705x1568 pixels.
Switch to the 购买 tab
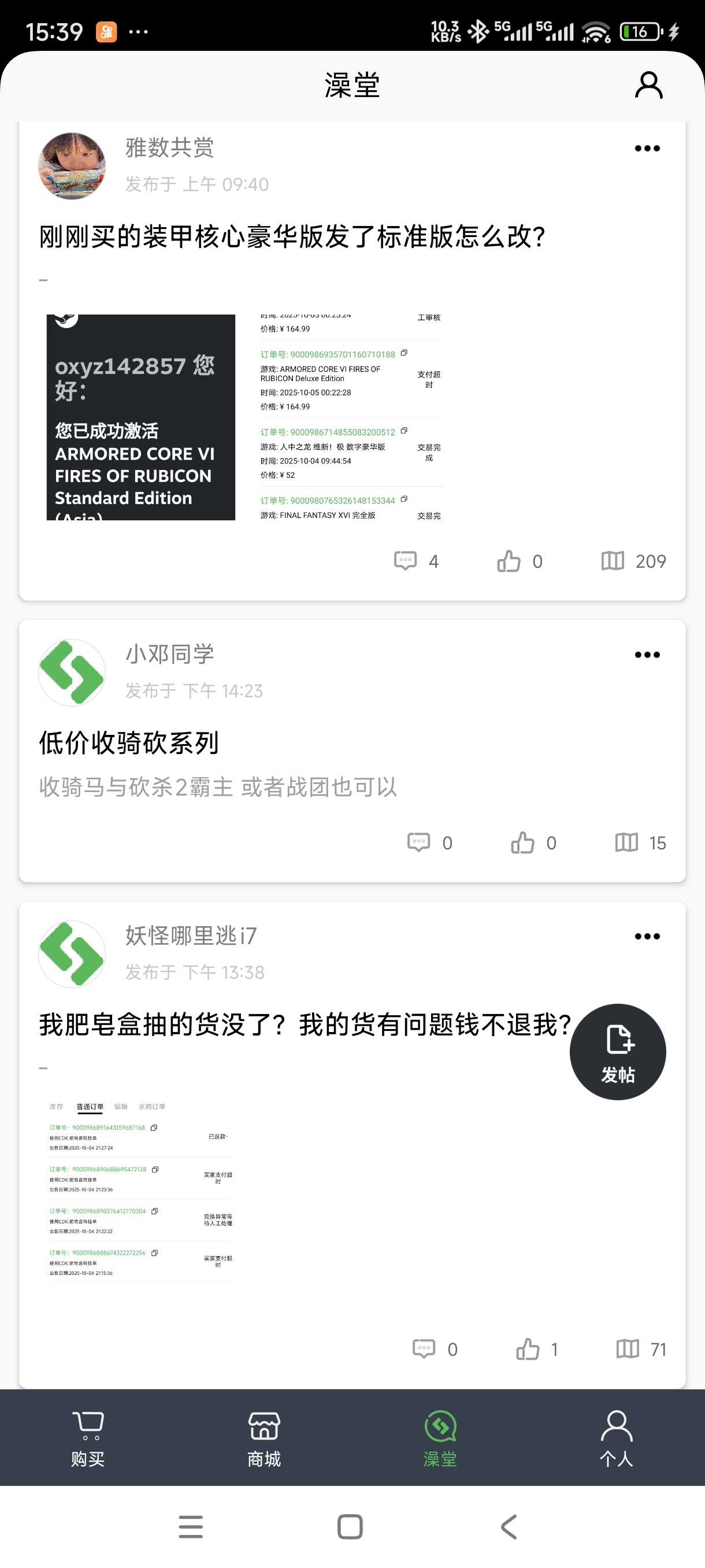(x=88, y=1438)
